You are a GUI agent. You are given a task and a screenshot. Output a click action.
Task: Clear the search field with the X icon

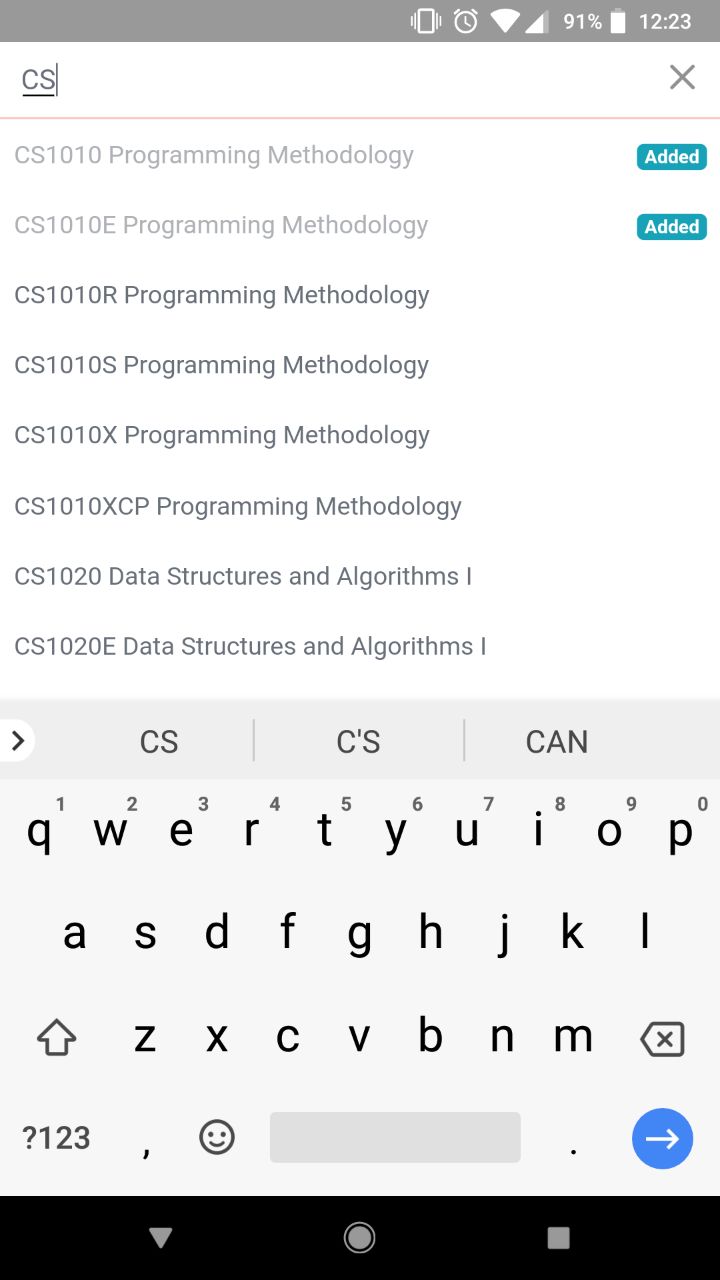click(x=682, y=77)
